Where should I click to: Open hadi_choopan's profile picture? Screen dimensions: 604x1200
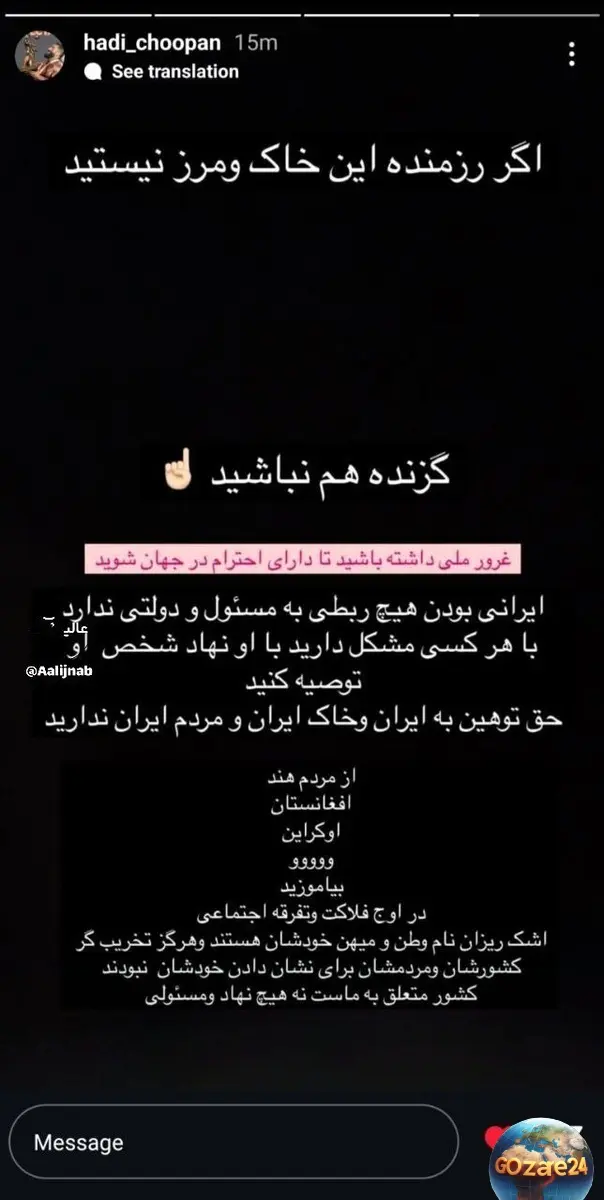click(40, 56)
